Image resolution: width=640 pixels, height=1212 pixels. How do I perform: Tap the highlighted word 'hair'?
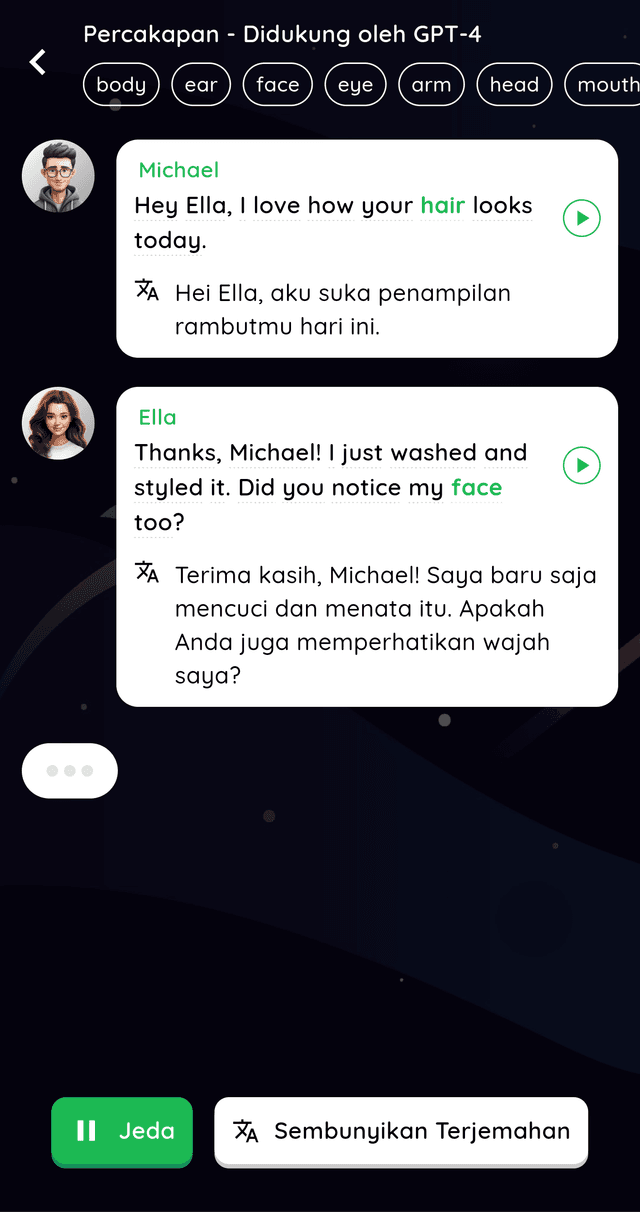442,206
